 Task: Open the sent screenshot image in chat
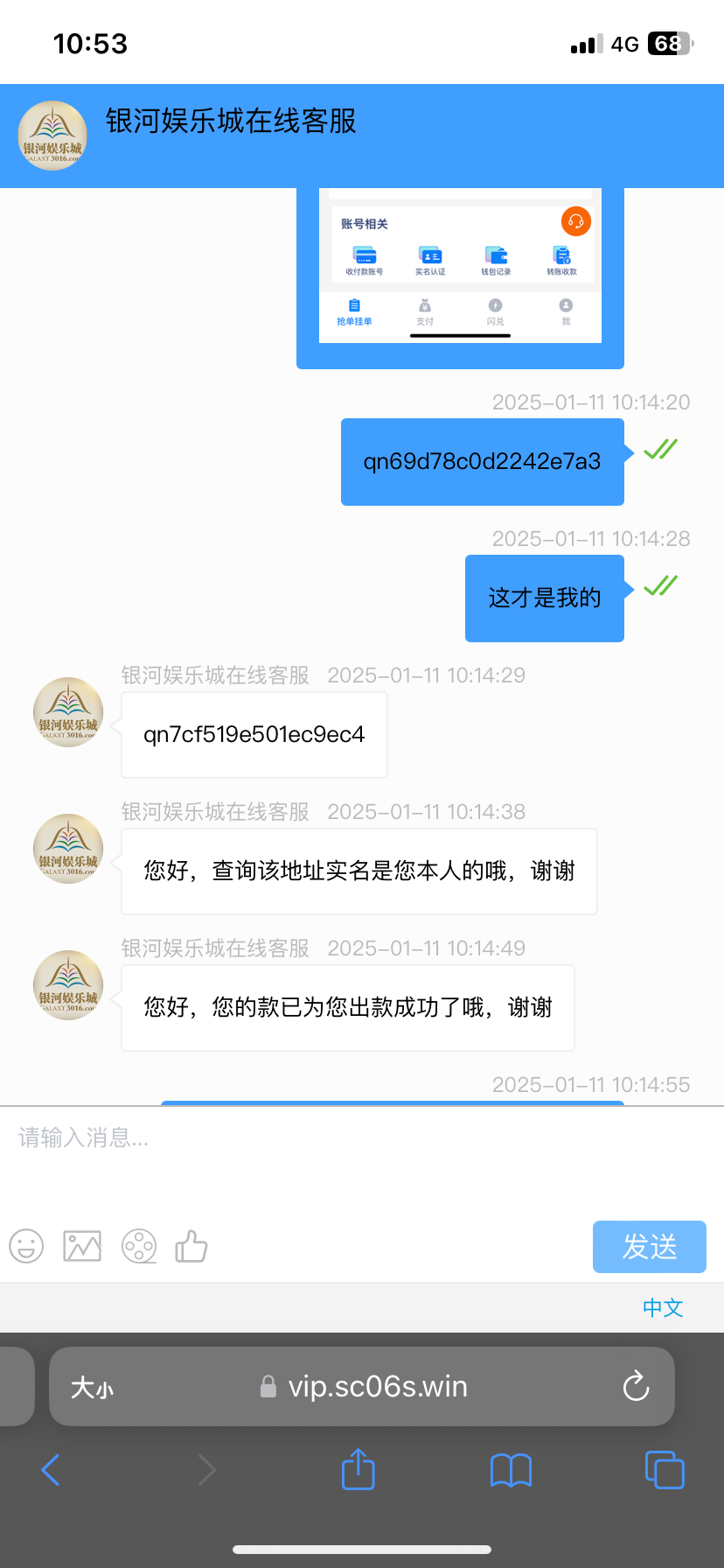point(460,271)
